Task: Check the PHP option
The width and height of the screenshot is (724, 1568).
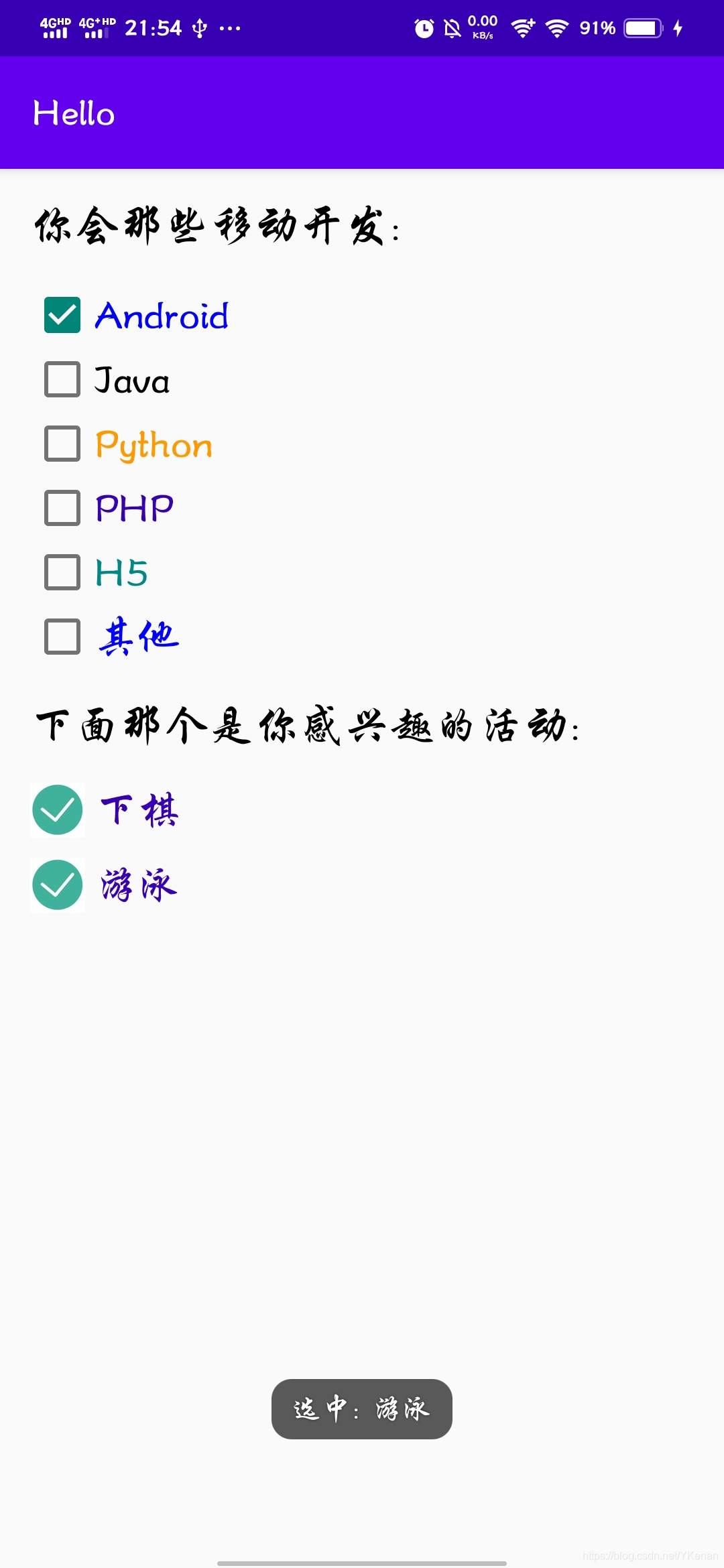Action: (x=62, y=508)
